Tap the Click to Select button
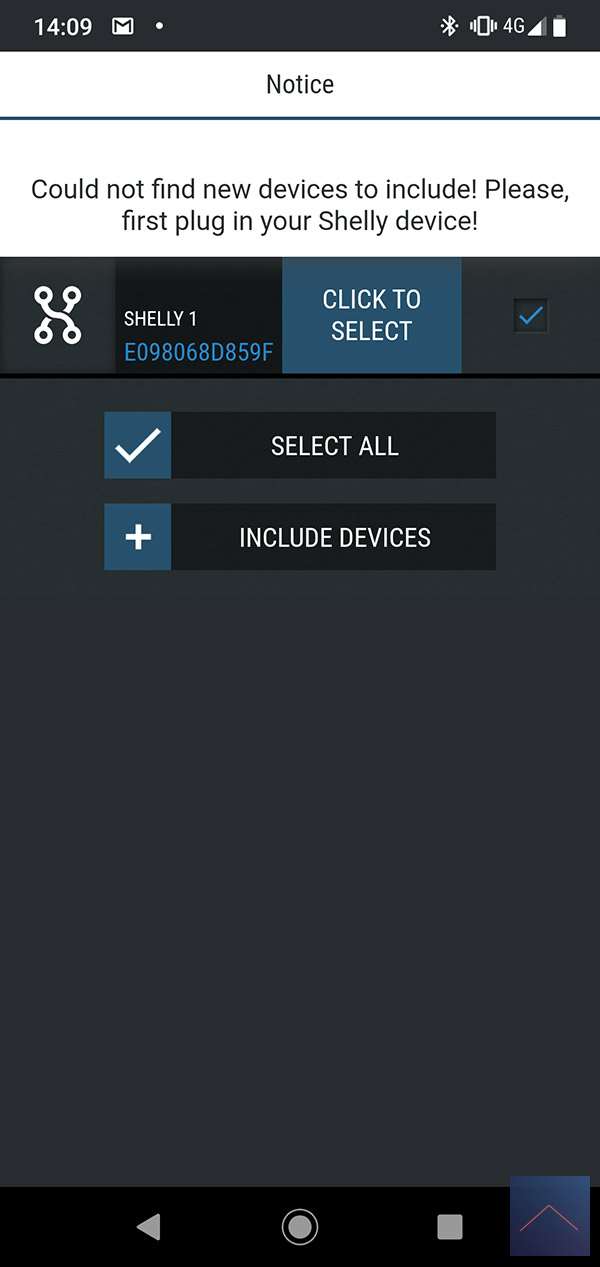This screenshot has width=600, height=1267. [x=371, y=315]
